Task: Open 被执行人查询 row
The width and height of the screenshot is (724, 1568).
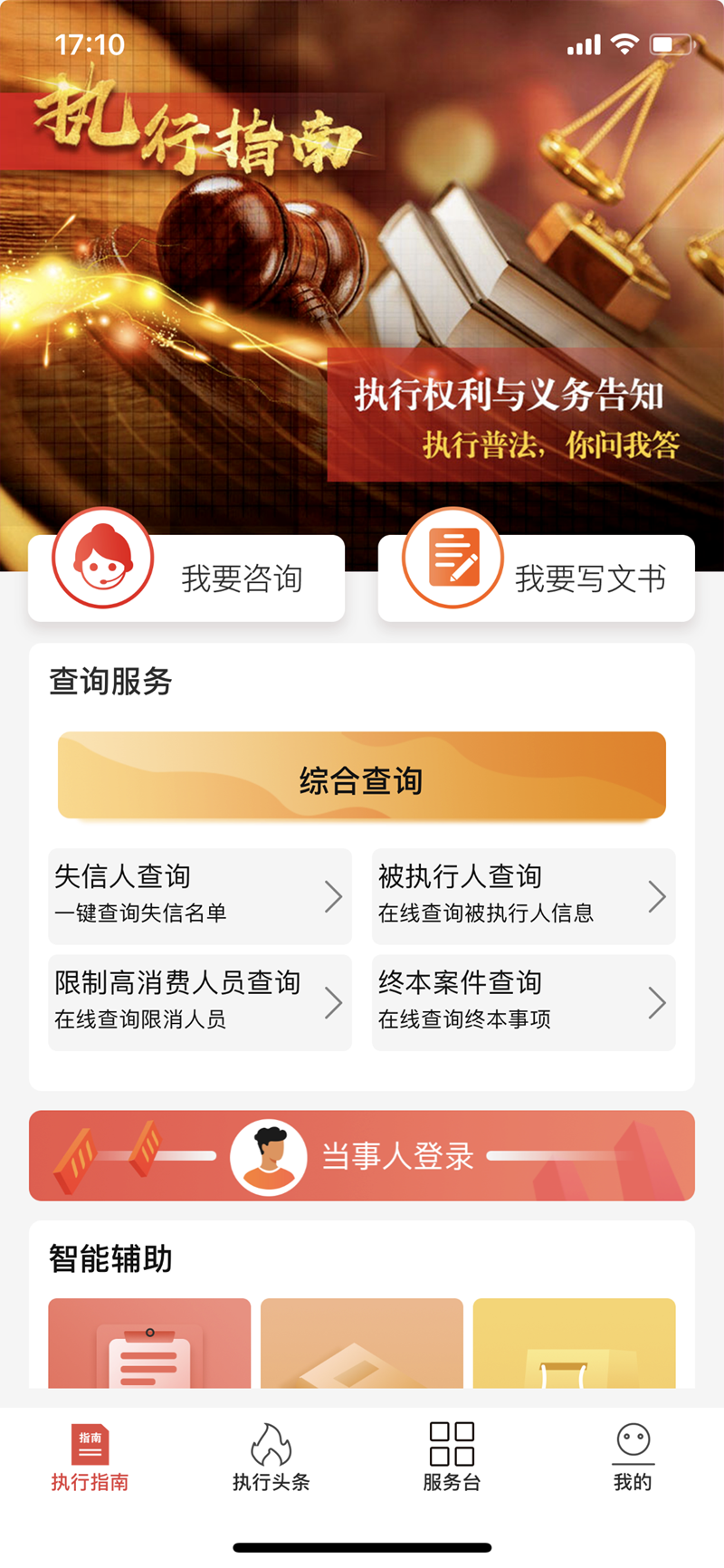Action: pos(523,896)
